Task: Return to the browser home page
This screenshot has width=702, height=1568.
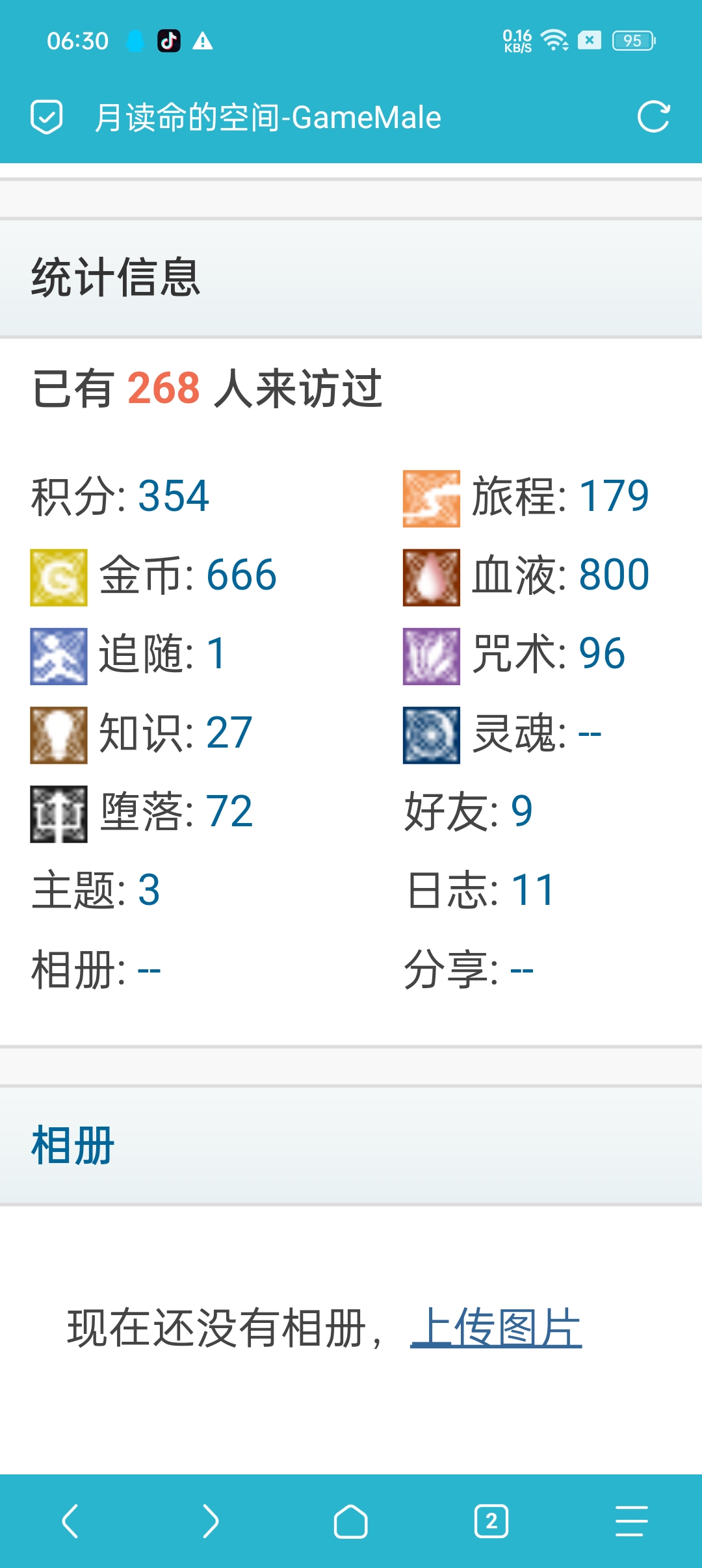Action: click(x=351, y=1521)
